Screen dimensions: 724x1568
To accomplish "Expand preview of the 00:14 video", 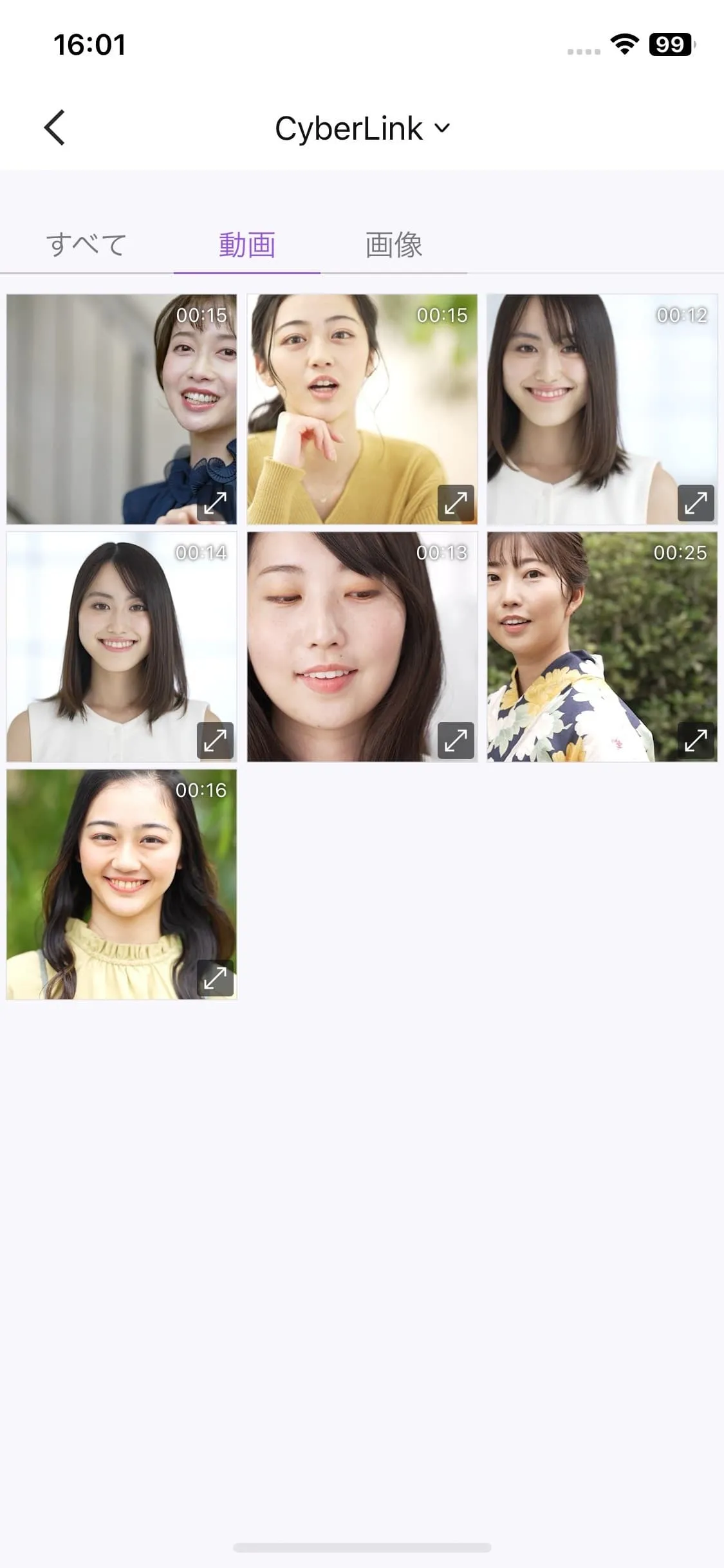I will pyautogui.click(x=215, y=740).
